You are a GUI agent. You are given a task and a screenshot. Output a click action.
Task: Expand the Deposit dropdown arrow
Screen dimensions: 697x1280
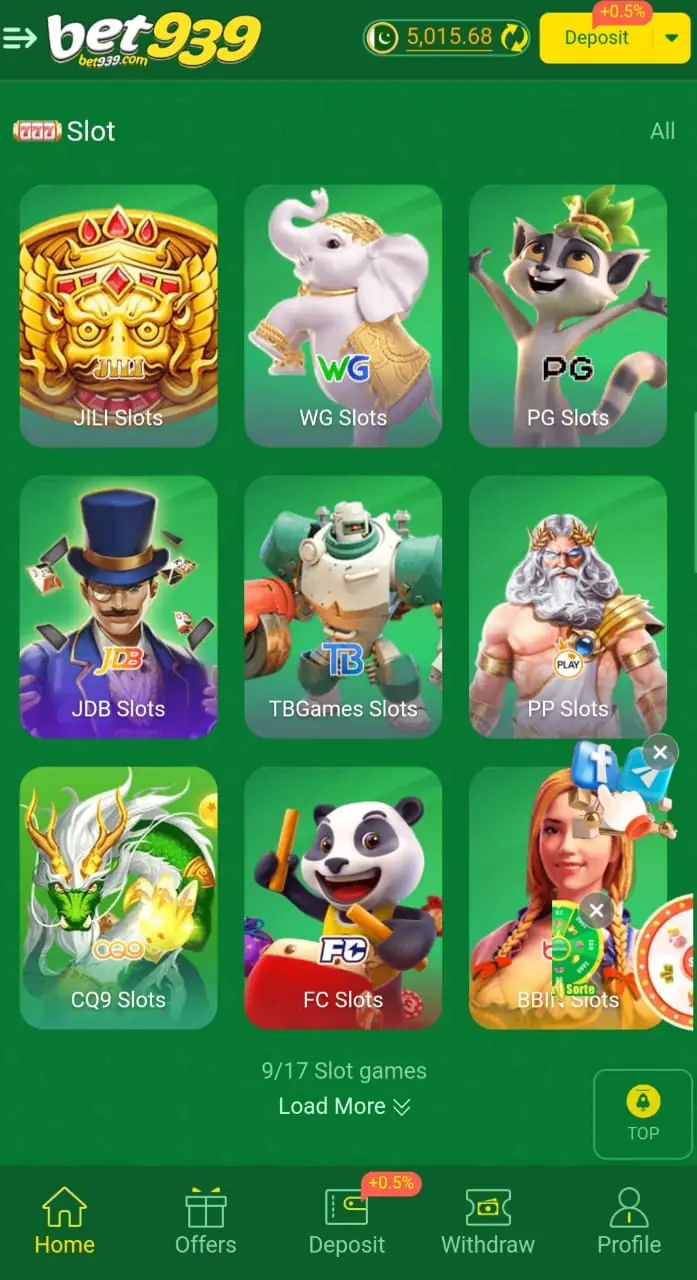point(671,38)
